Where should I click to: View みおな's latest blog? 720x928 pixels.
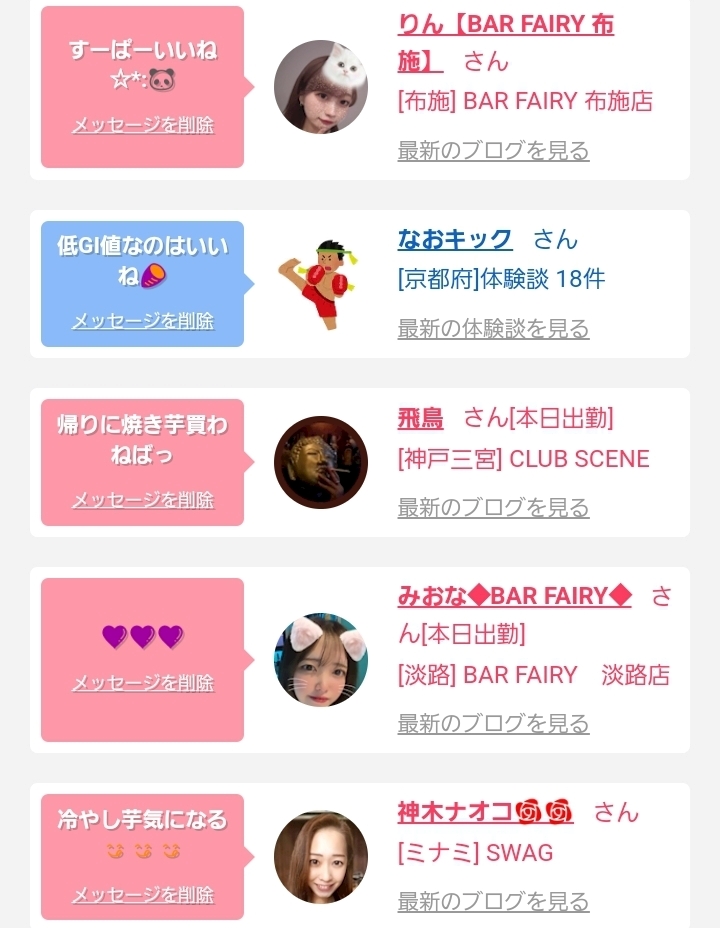[x=493, y=723]
